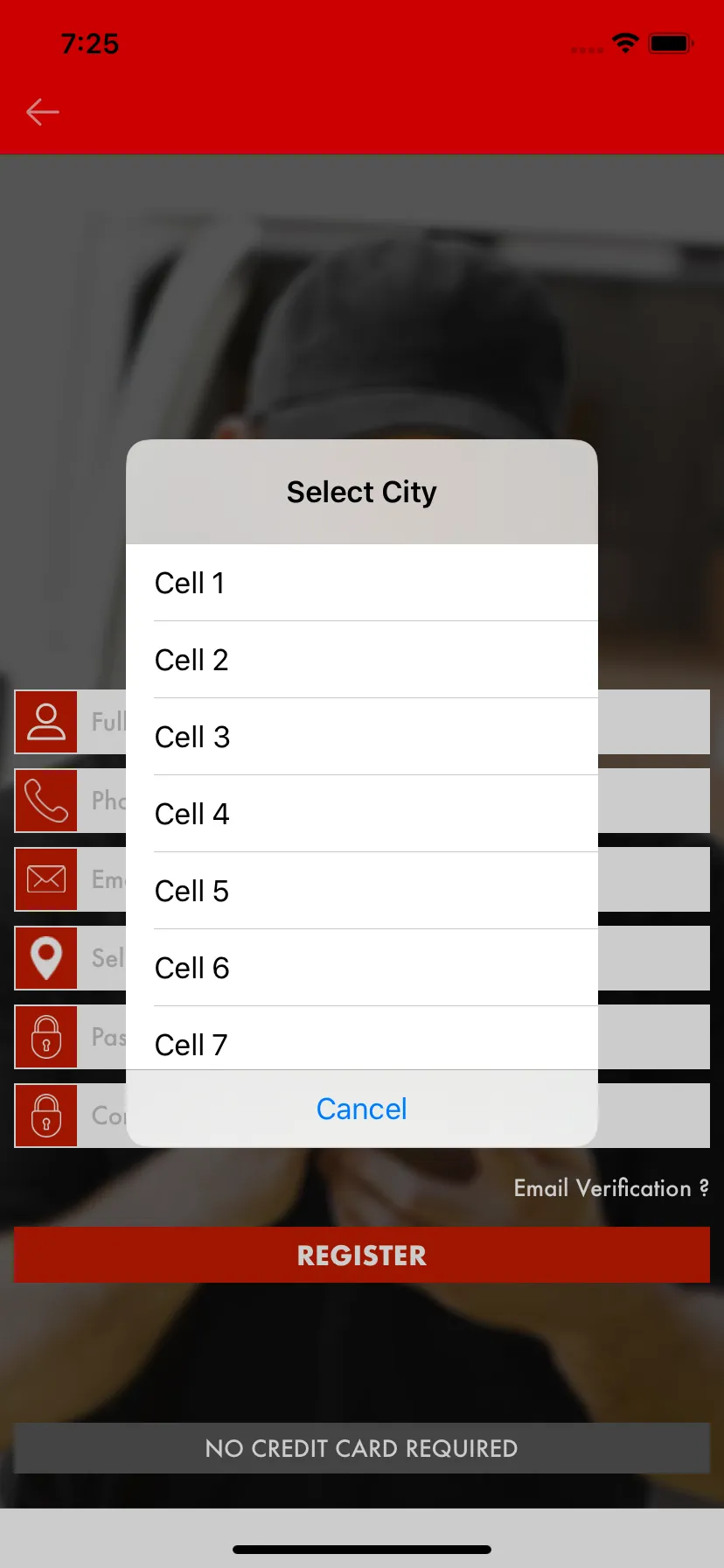Viewport: 724px width, 1568px height.
Task: Select Cell 1 from city list
Action: coord(362,583)
